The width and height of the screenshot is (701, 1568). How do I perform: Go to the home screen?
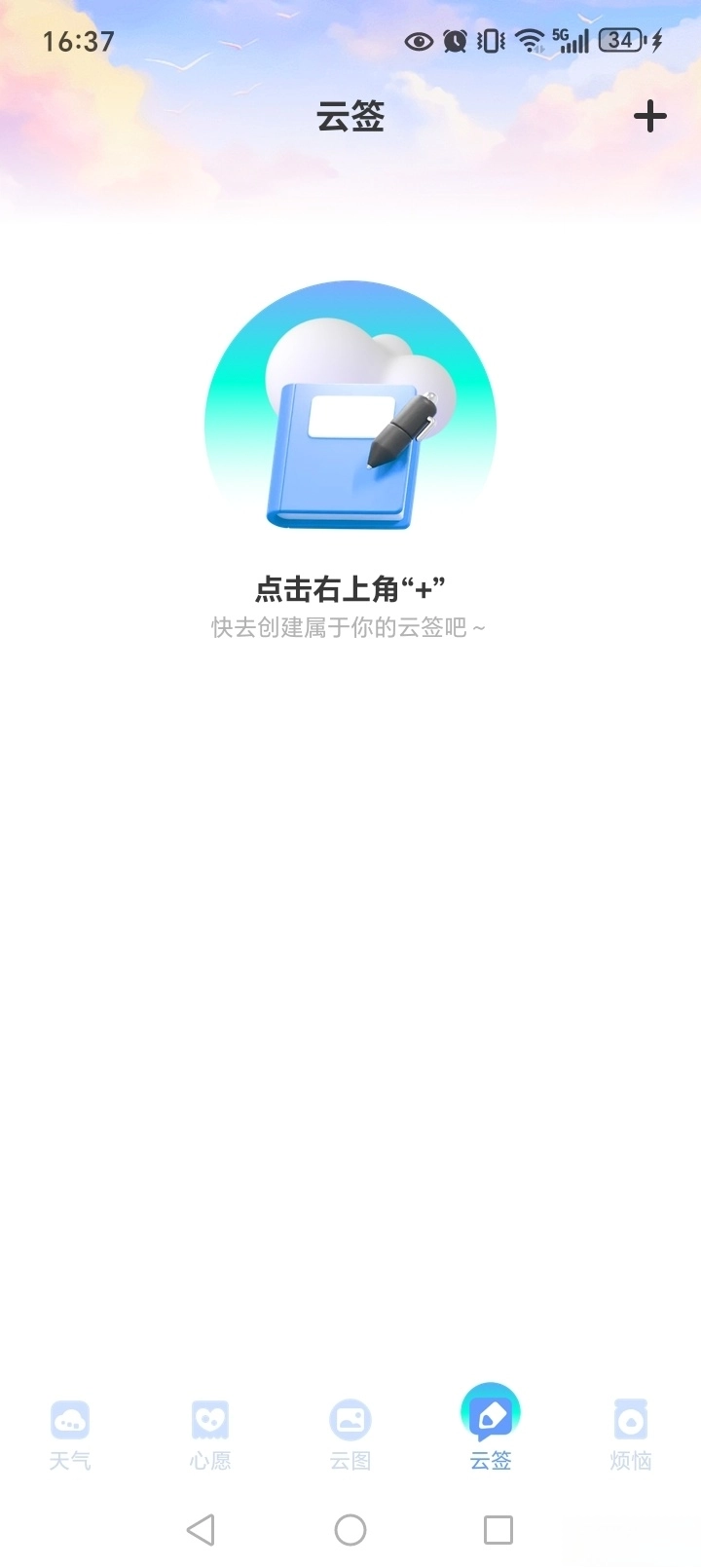click(x=350, y=1530)
